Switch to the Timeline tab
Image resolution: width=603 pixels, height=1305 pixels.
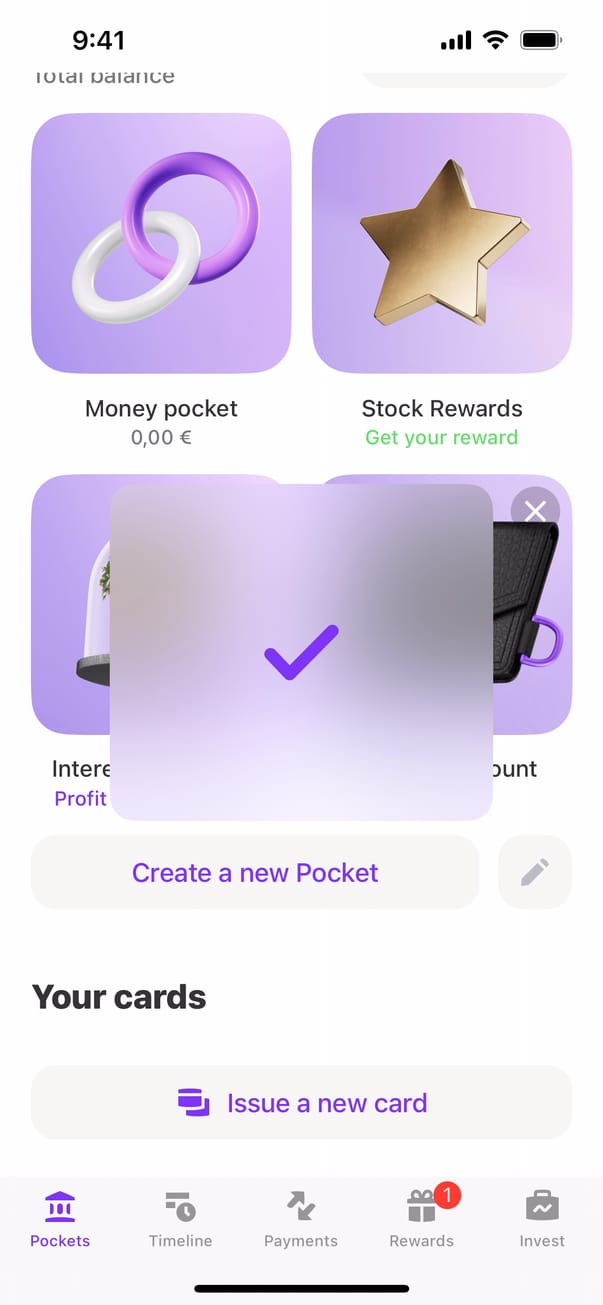point(180,1219)
